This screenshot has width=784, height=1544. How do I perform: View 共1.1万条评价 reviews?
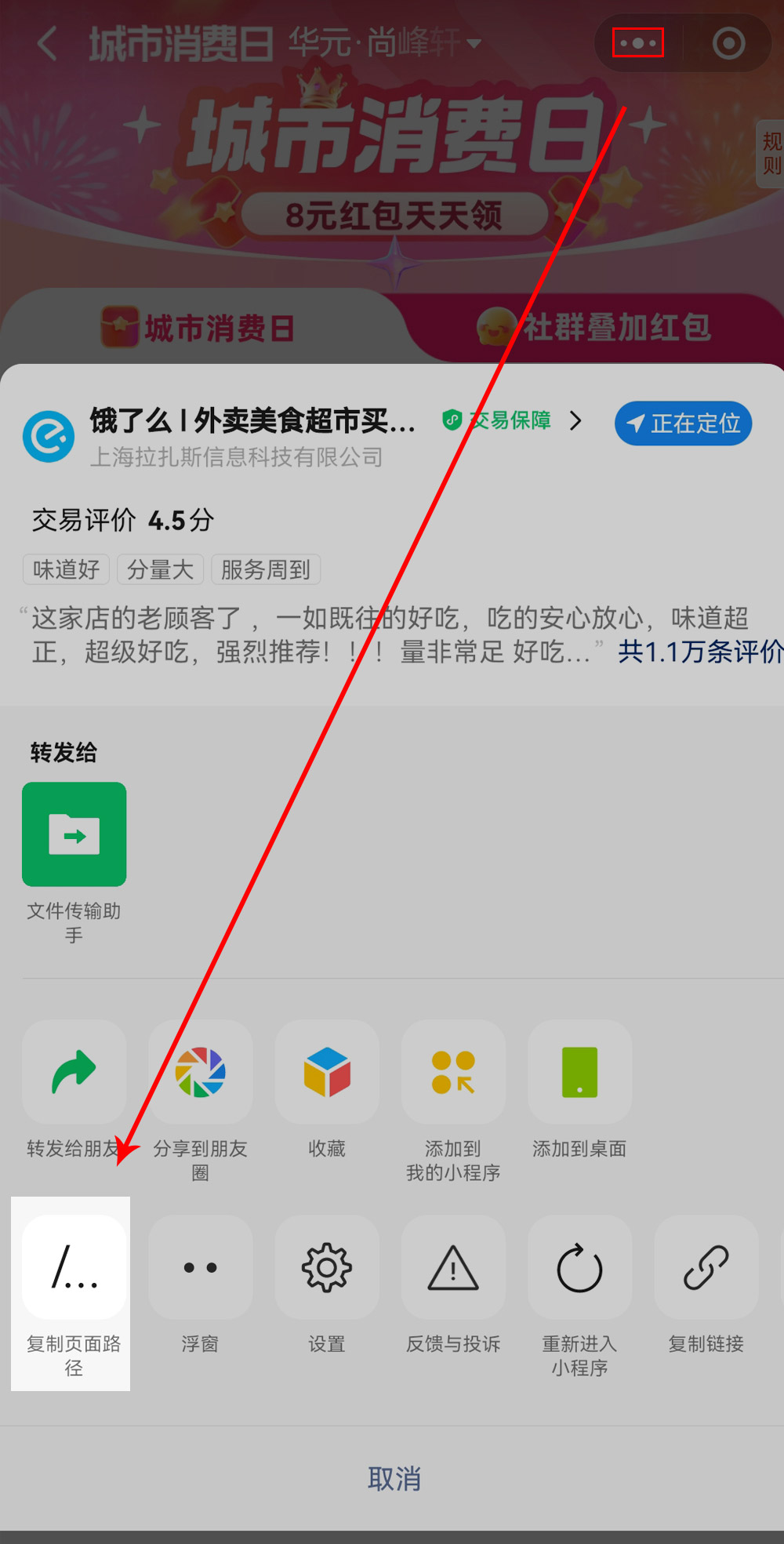coord(699,652)
